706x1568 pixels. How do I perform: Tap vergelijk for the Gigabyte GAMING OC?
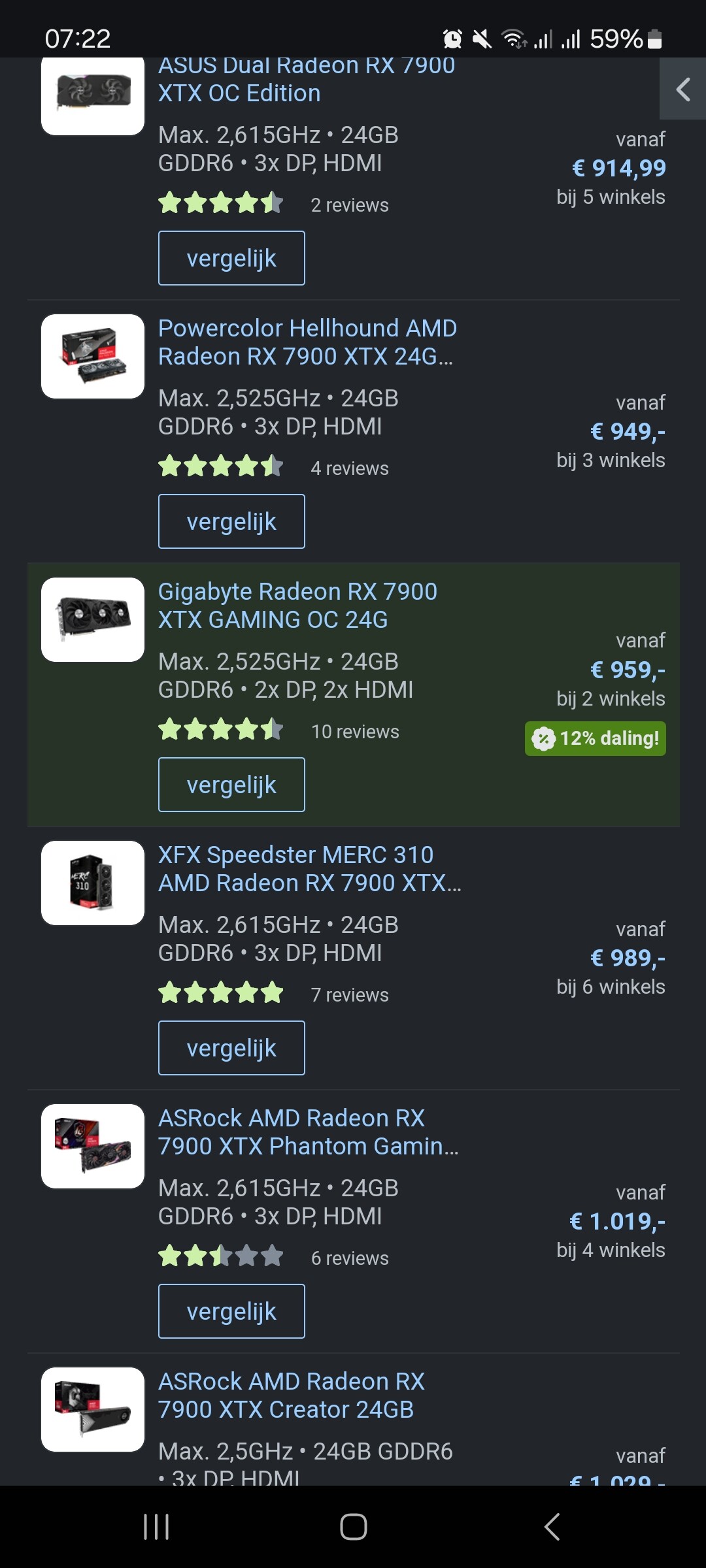pos(231,785)
